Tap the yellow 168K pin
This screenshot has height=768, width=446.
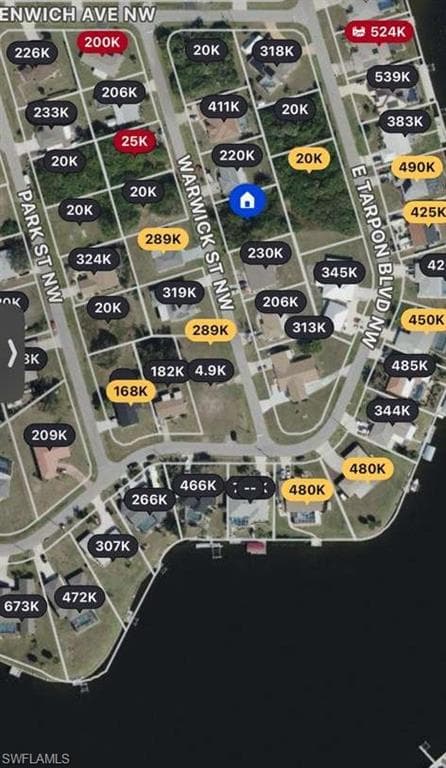tap(130, 391)
